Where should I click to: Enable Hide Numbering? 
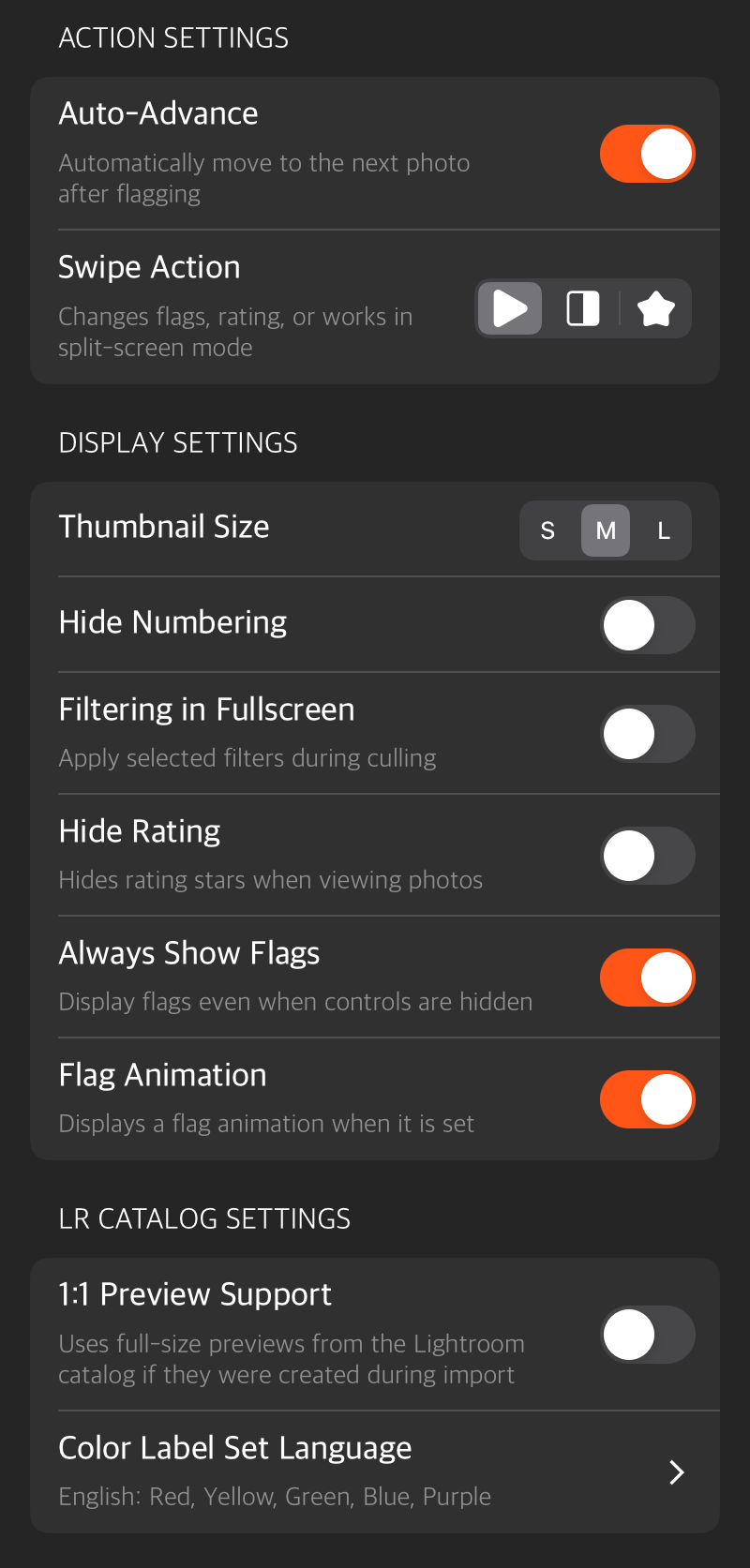647,625
